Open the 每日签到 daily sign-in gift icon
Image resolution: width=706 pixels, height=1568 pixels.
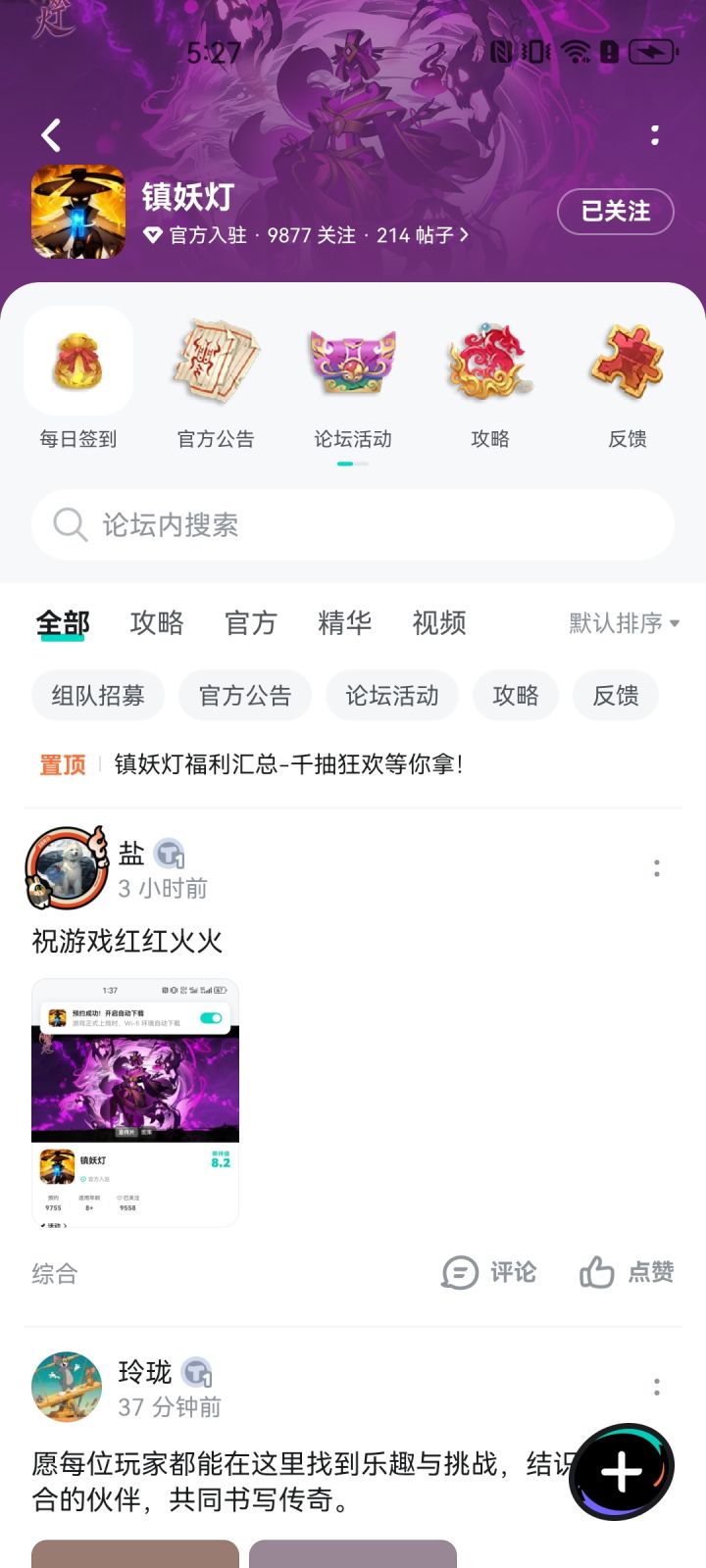point(77,361)
